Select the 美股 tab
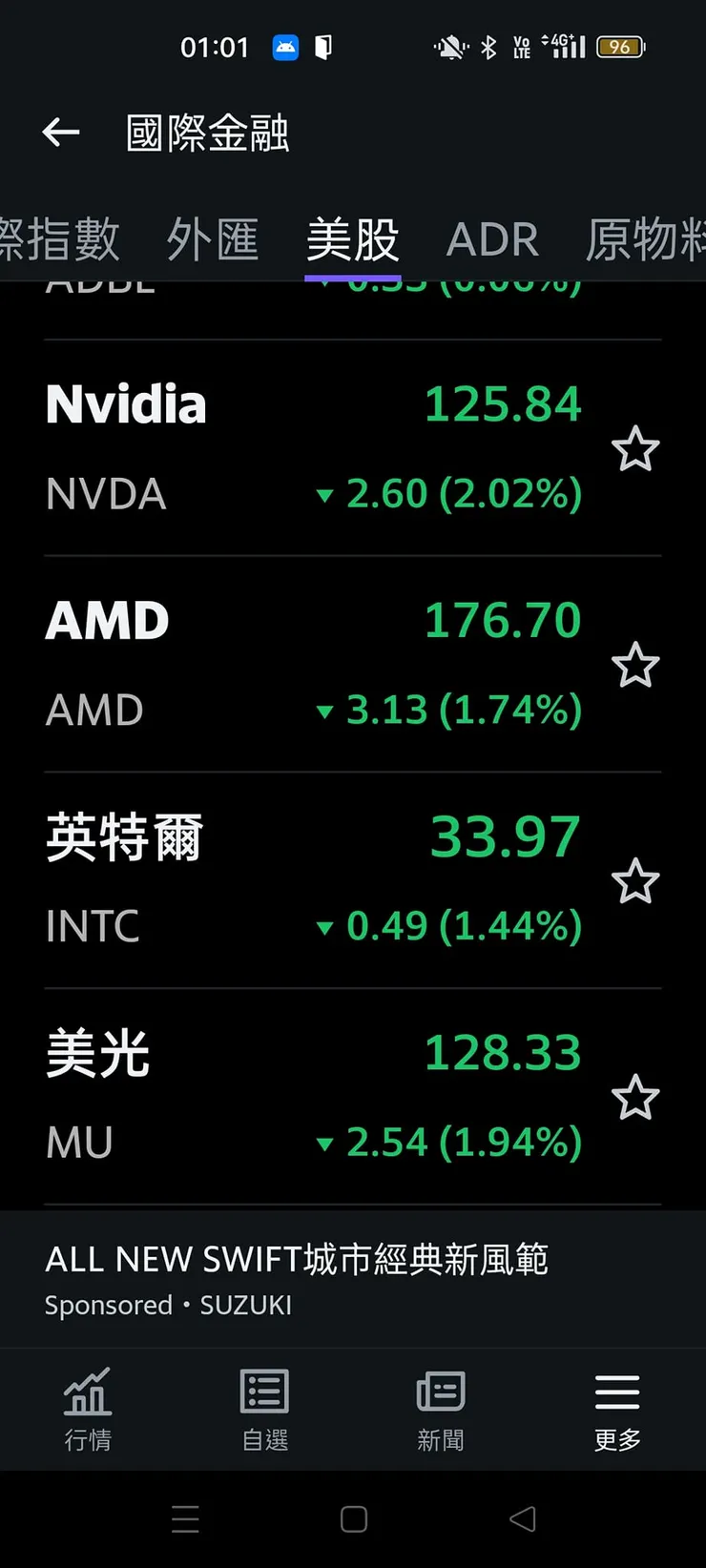Image resolution: width=706 pixels, height=1568 pixels. (x=352, y=238)
